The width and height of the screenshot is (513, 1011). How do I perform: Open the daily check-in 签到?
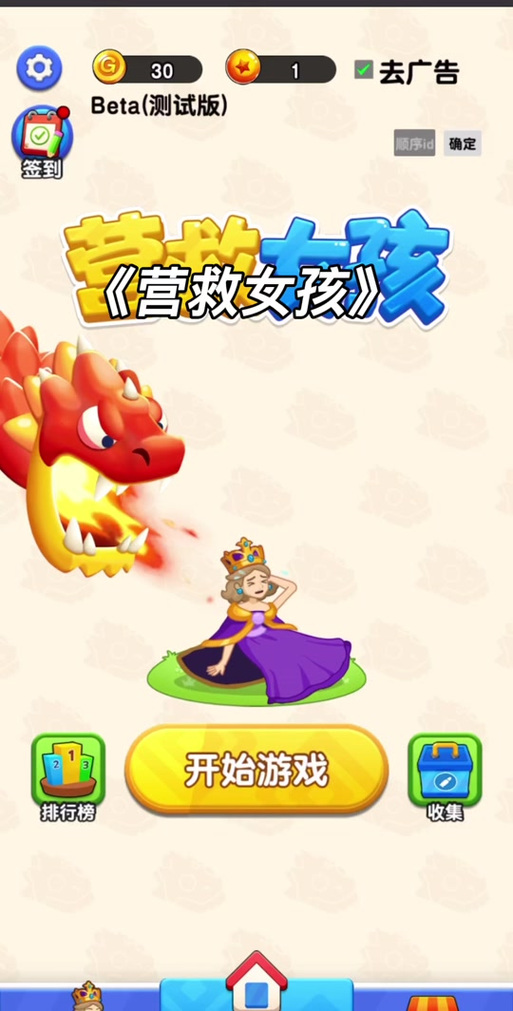(42, 142)
